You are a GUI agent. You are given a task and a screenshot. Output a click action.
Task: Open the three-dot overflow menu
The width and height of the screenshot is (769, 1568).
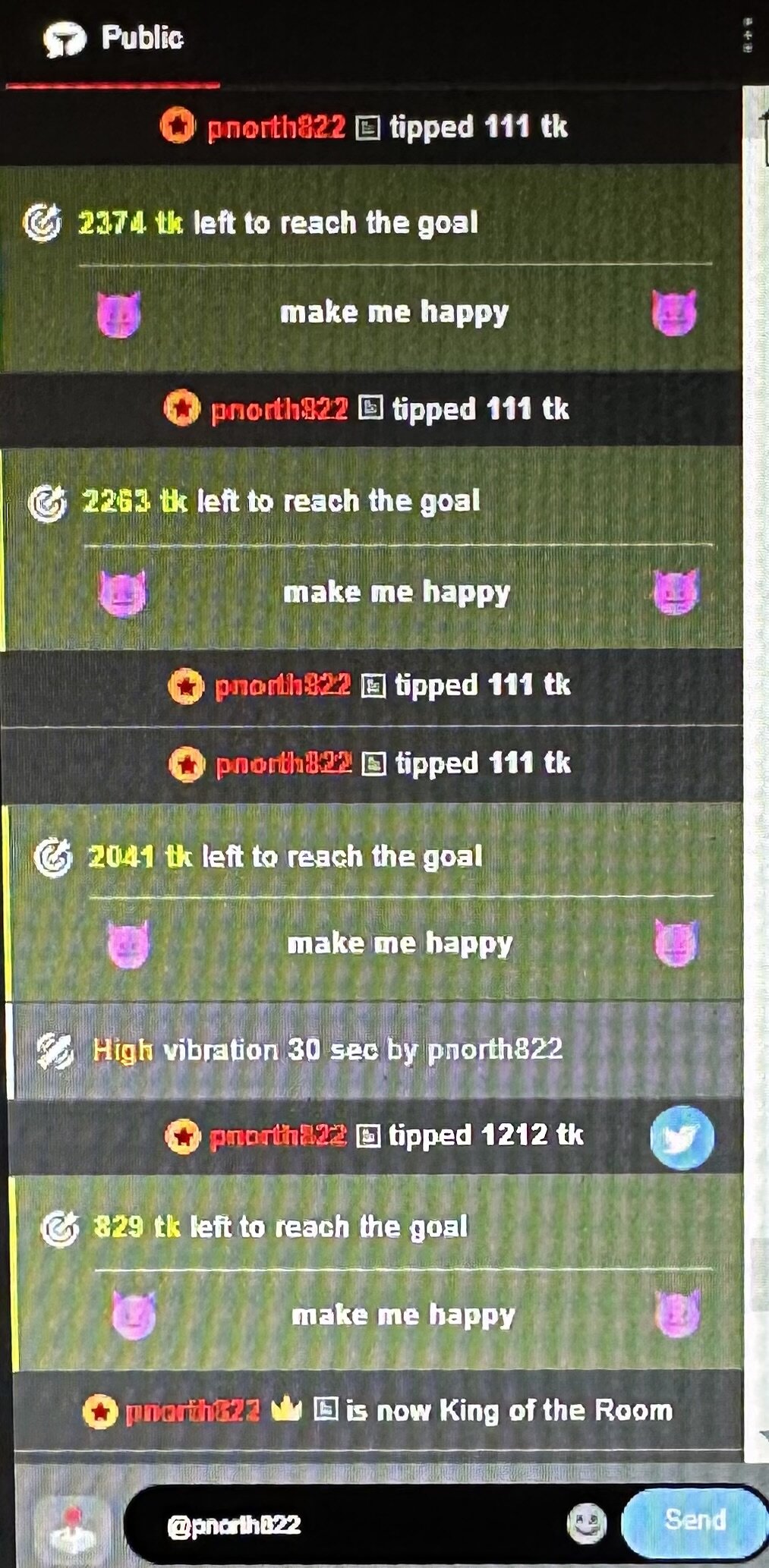pos(748,36)
